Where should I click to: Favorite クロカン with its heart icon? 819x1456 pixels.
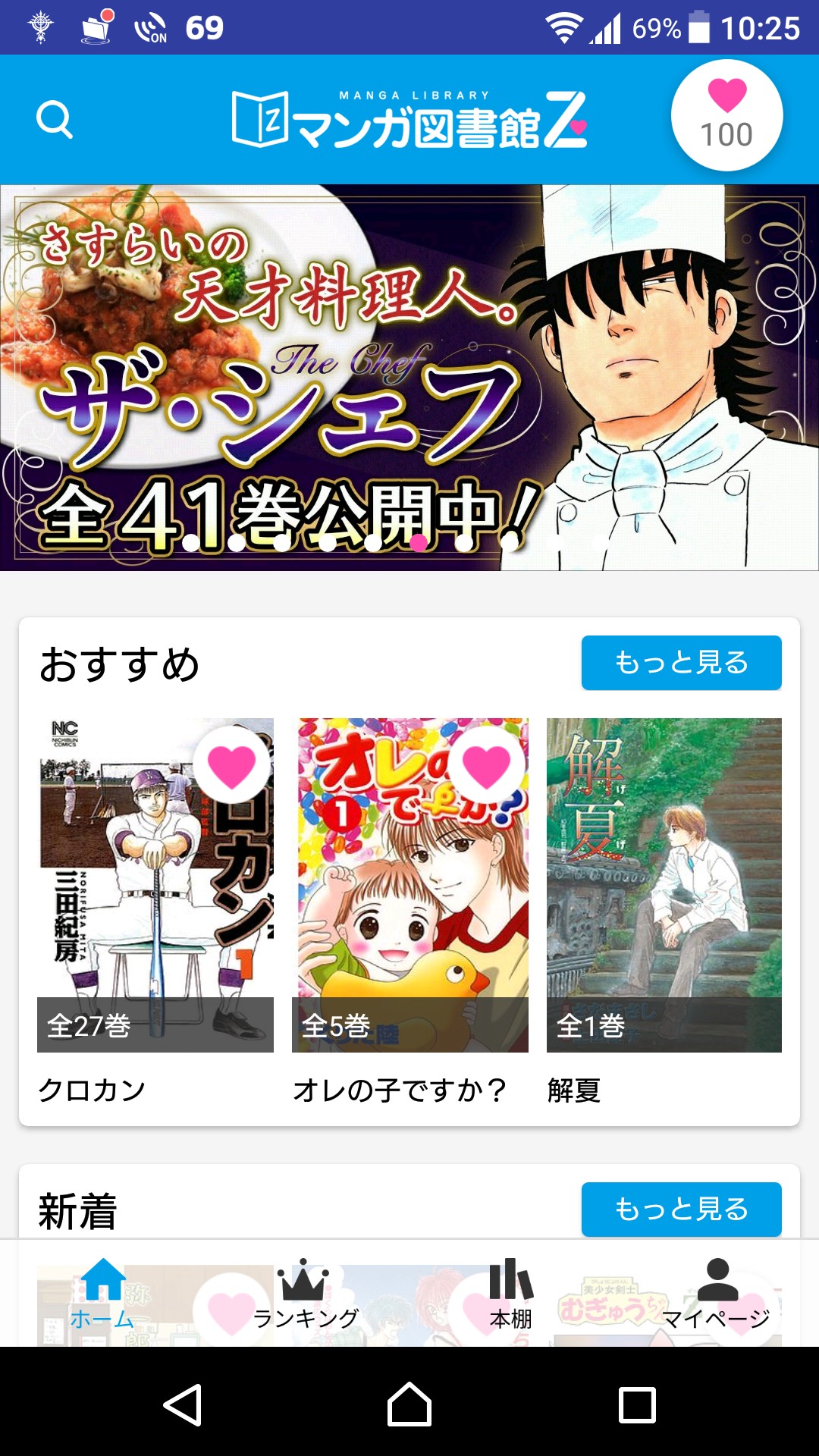232,765
